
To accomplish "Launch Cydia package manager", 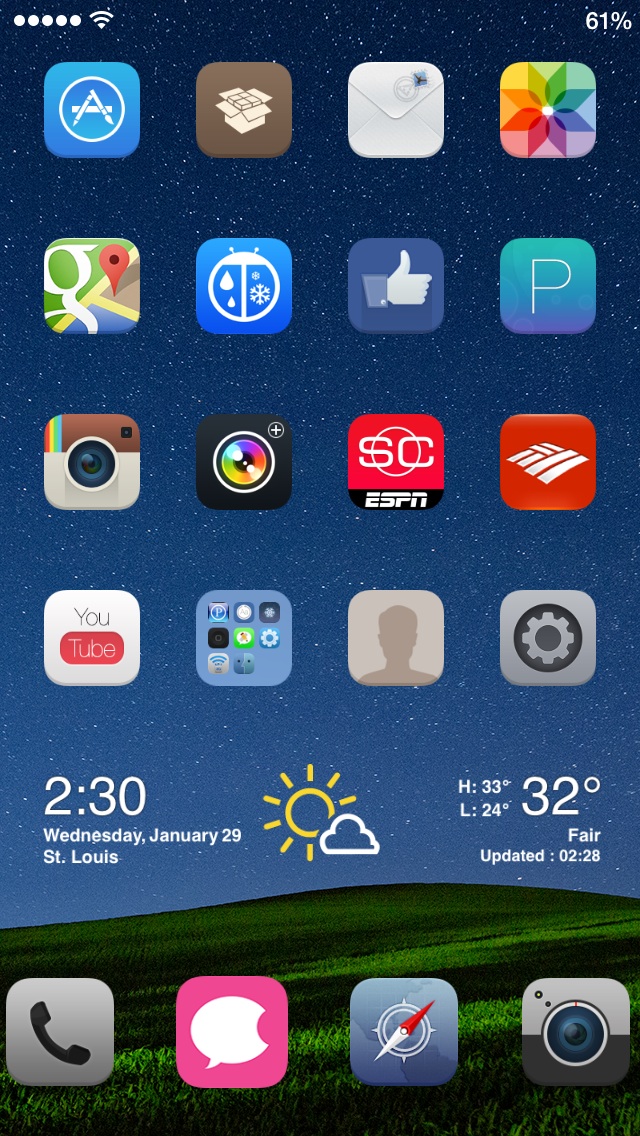I will coord(244,110).
